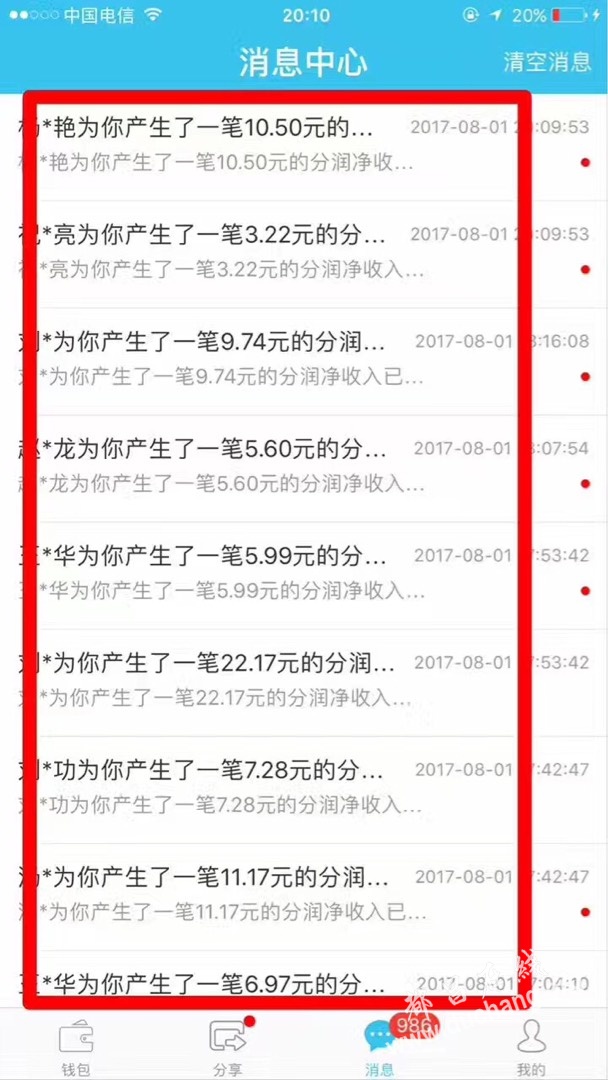Screen dimensions: 608x1080
Task: Tap 清空消息 to clear messages
Action: pyautogui.click(x=546, y=62)
